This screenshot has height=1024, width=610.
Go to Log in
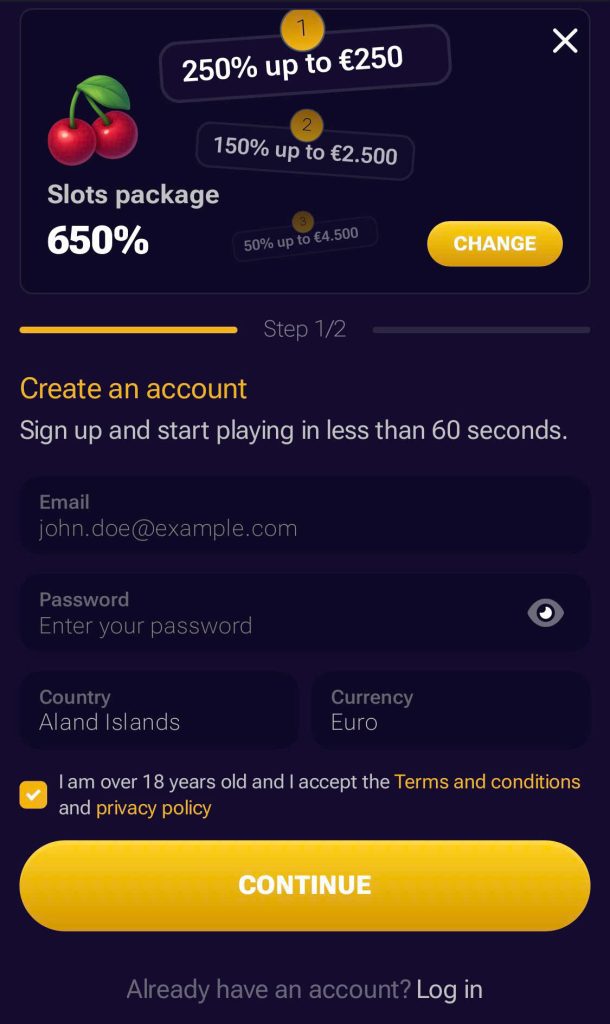pos(449,990)
